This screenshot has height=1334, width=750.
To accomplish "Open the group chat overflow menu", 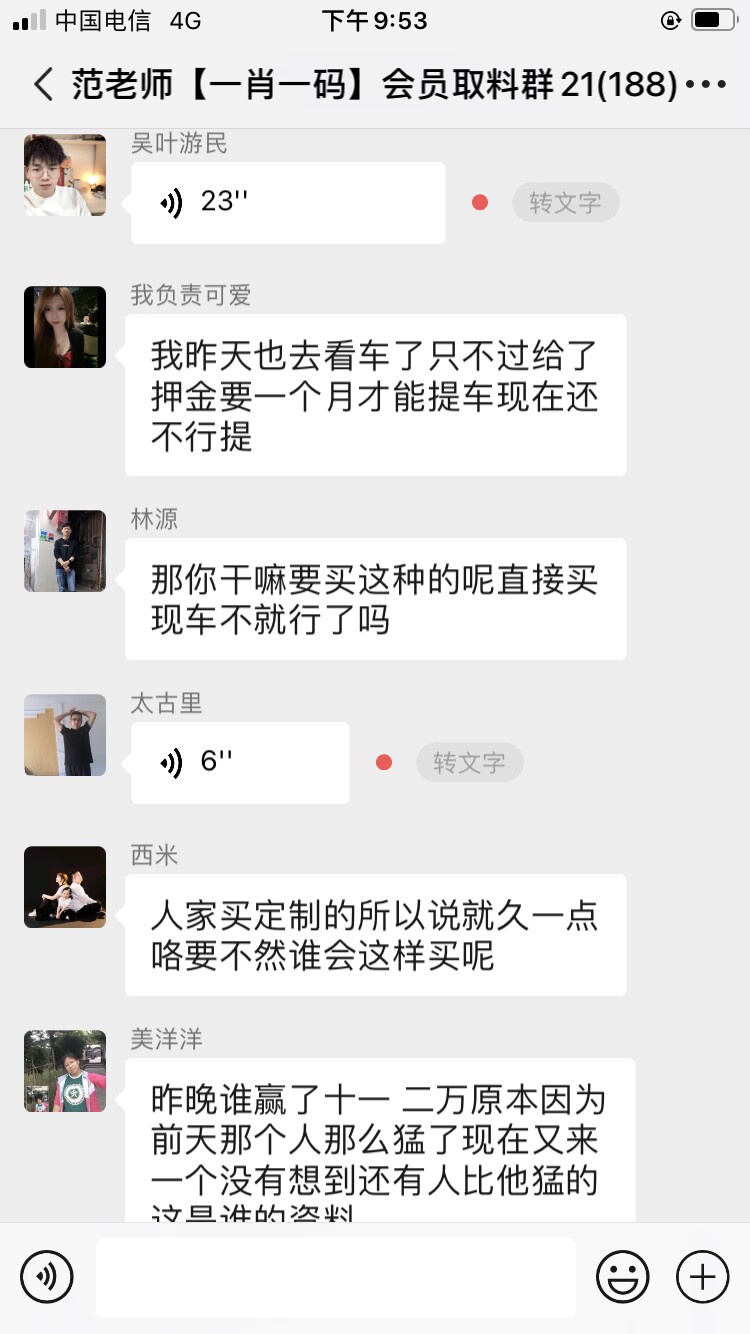I will point(706,84).
